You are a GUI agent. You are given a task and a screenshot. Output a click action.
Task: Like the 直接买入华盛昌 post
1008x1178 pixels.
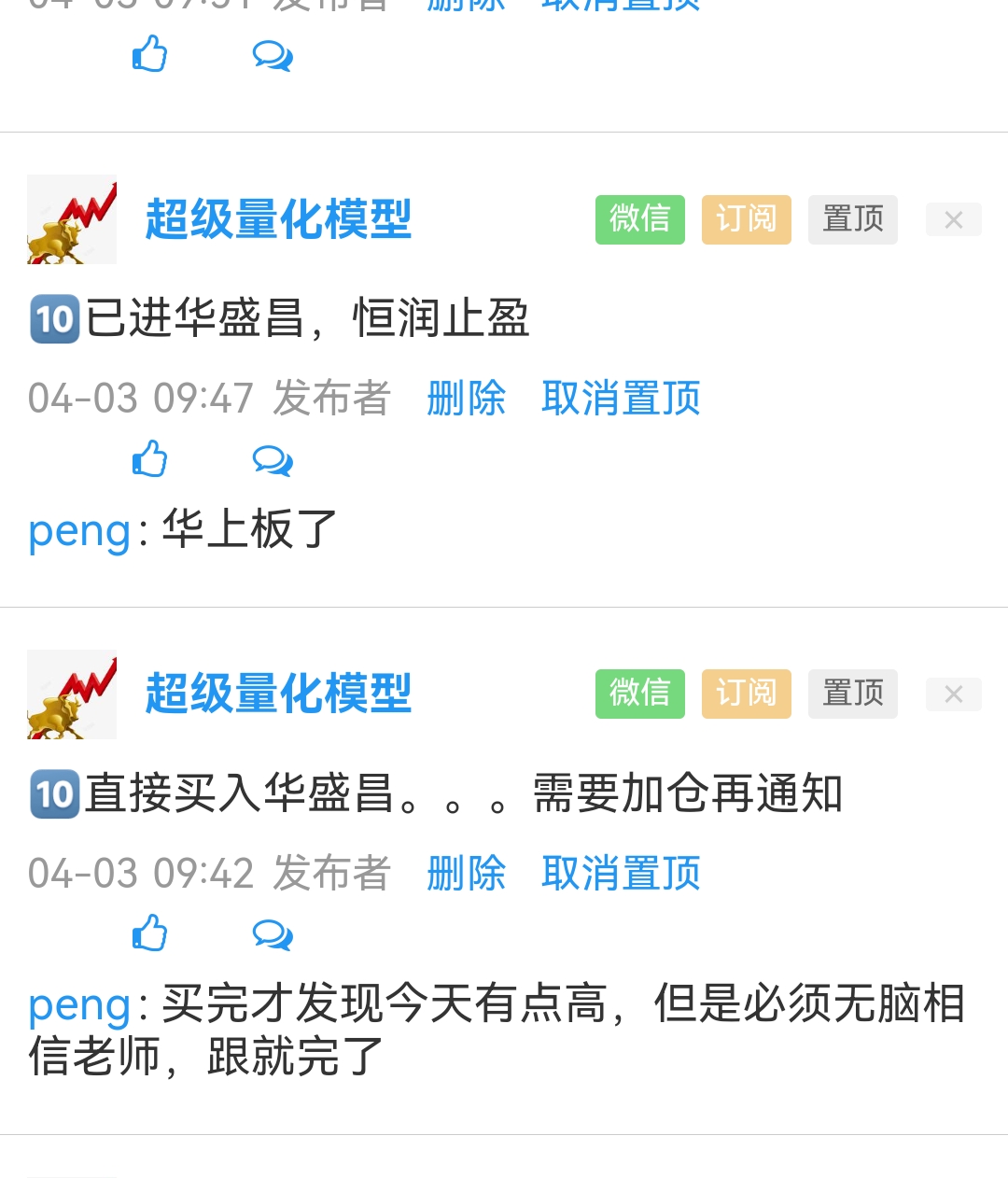(149, 933)
